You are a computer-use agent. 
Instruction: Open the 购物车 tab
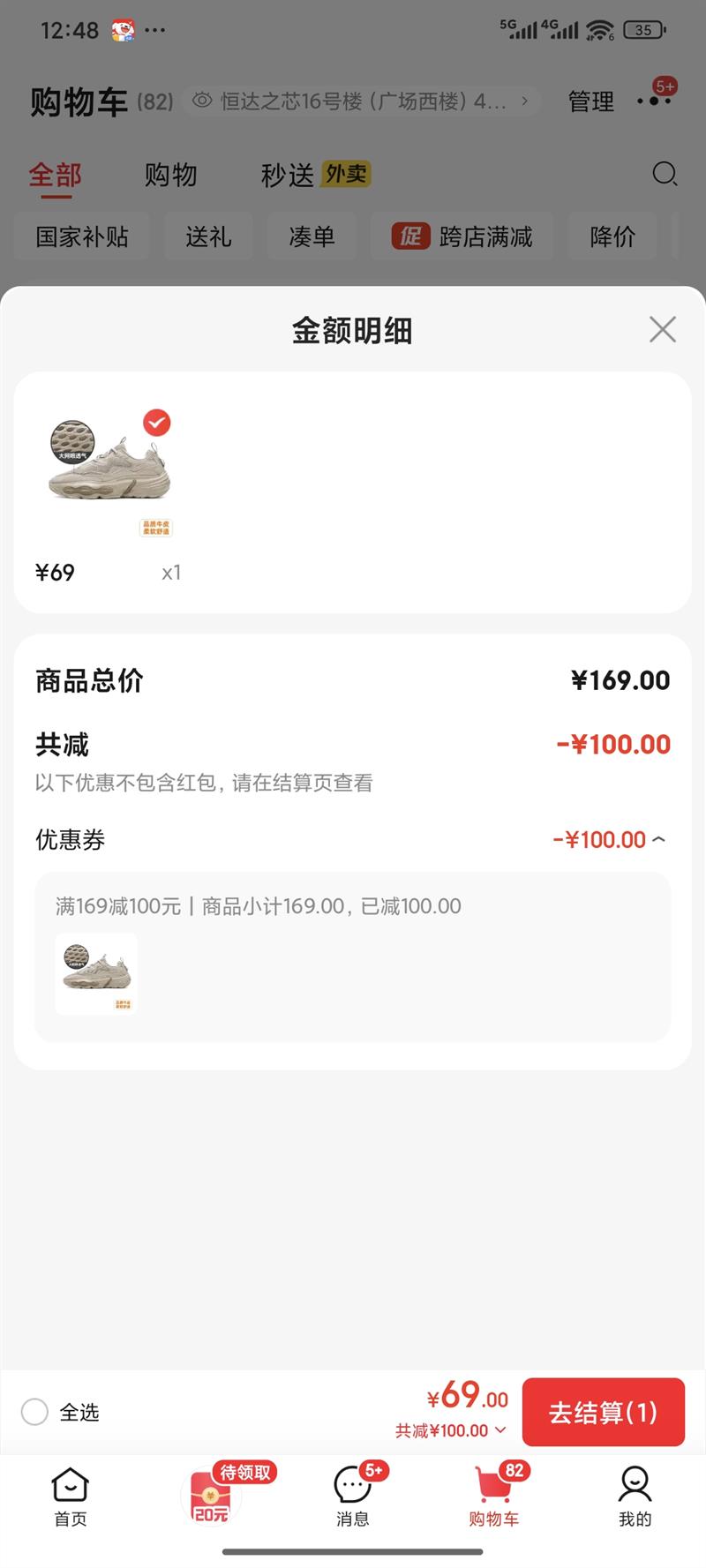click(494, 1496)
